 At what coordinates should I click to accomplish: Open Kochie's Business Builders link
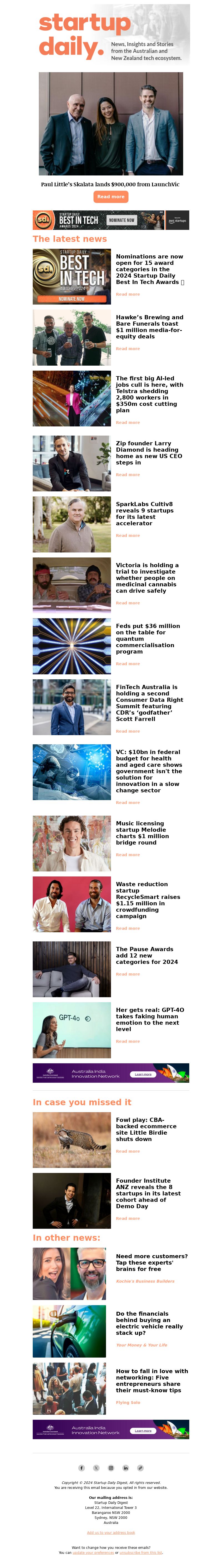pos(145,1281)
